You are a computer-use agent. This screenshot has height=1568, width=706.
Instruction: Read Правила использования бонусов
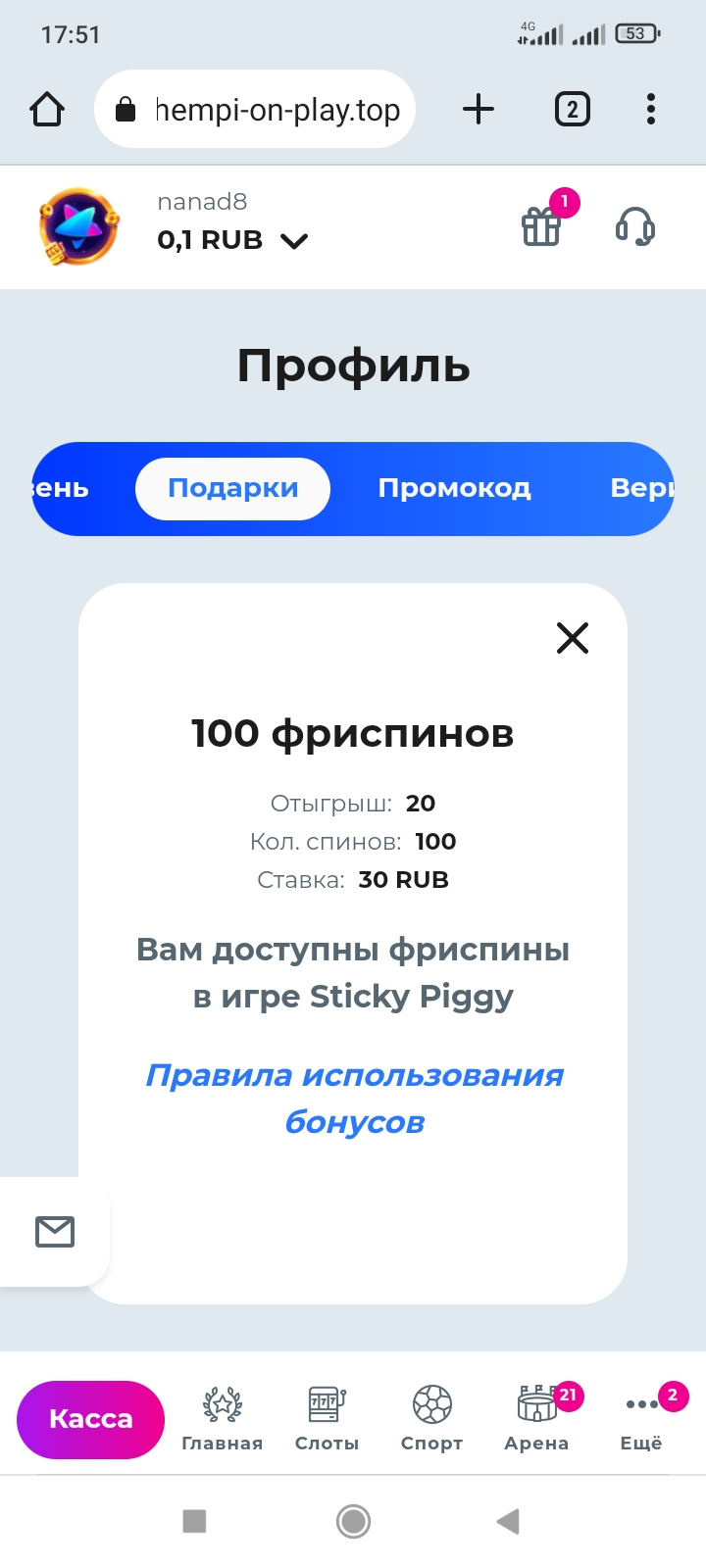pos(354,1098)
